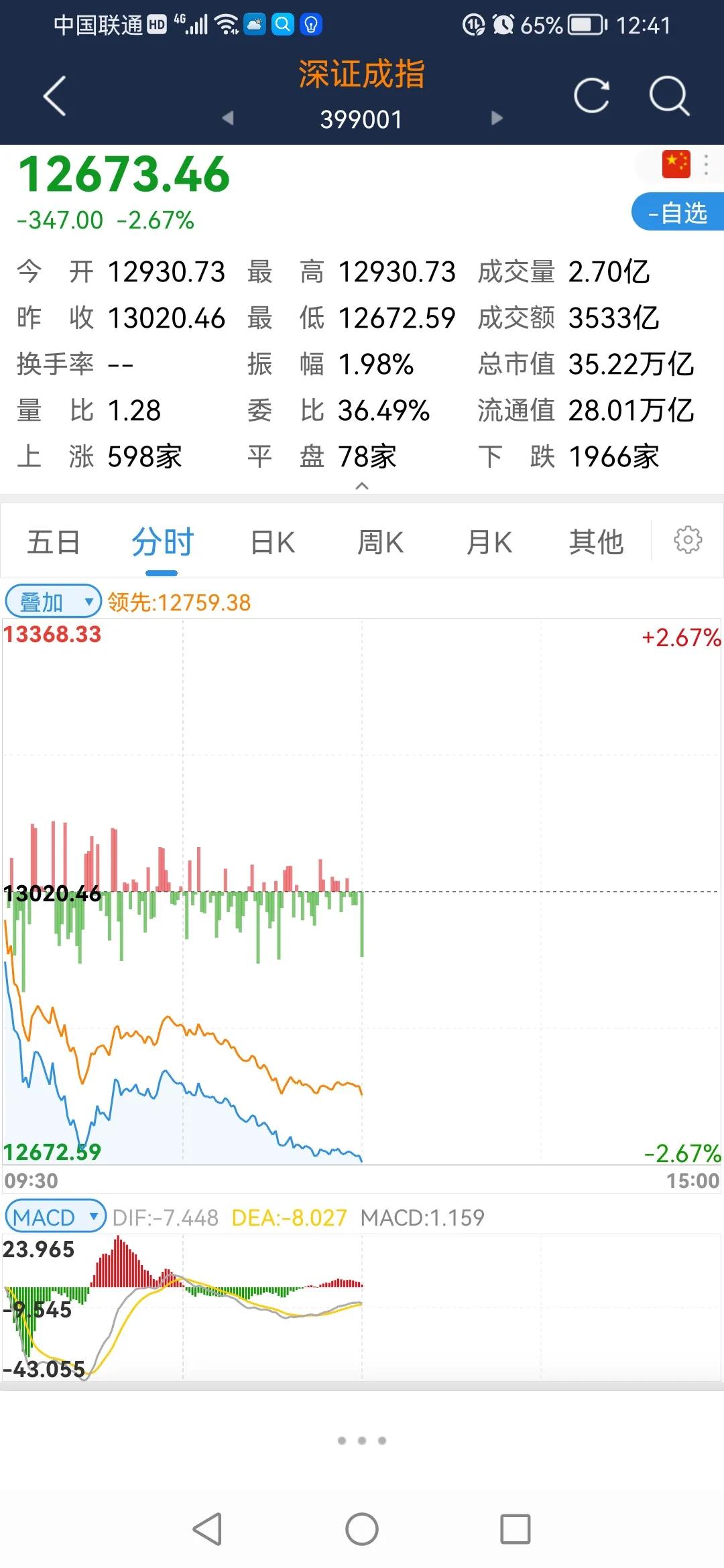The width and height of the screenshot is (724, 1568).
Task: Open the MACD indicator dropdown
Action: pyautogui.click(x=55, y=1216)
